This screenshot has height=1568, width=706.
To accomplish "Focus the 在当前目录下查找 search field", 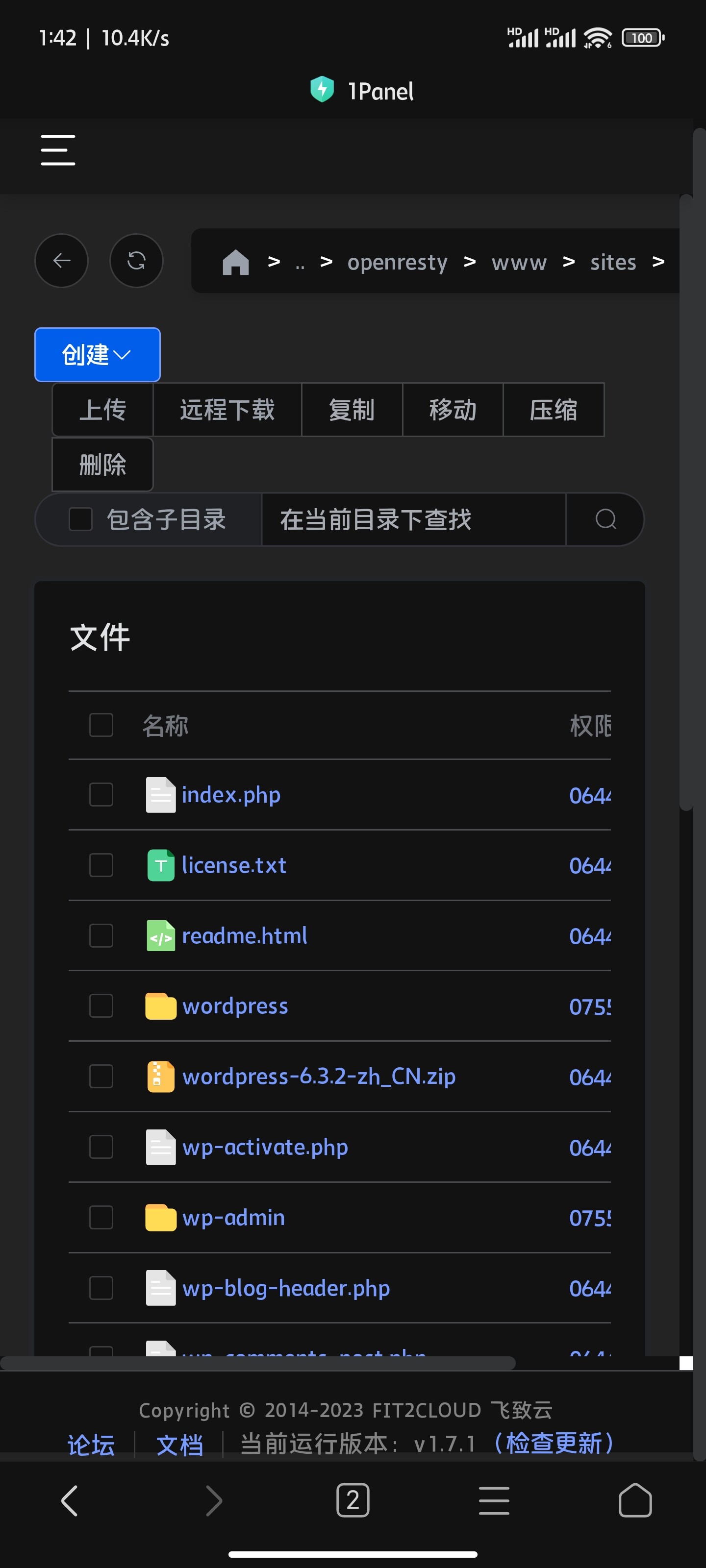I will (414, 519).
